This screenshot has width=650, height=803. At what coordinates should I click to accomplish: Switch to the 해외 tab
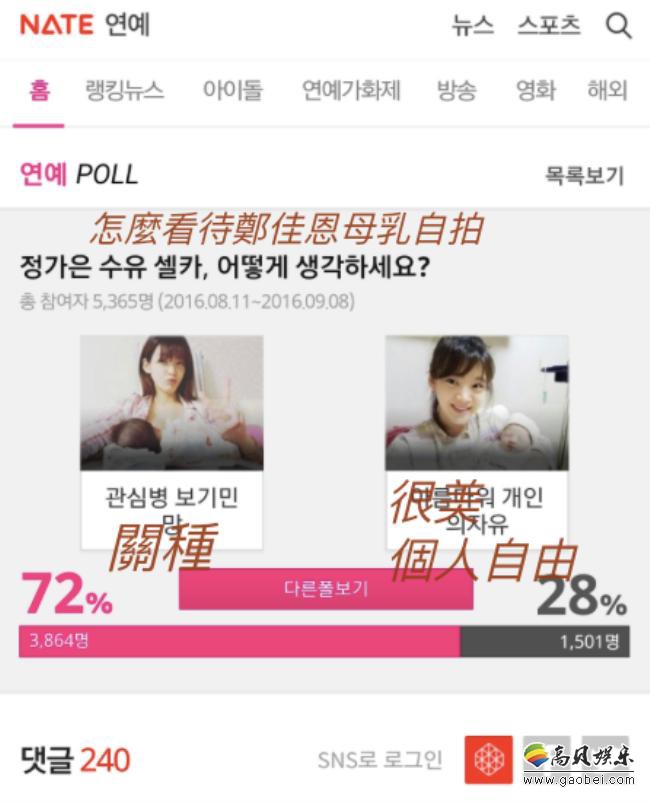[607, 91]
